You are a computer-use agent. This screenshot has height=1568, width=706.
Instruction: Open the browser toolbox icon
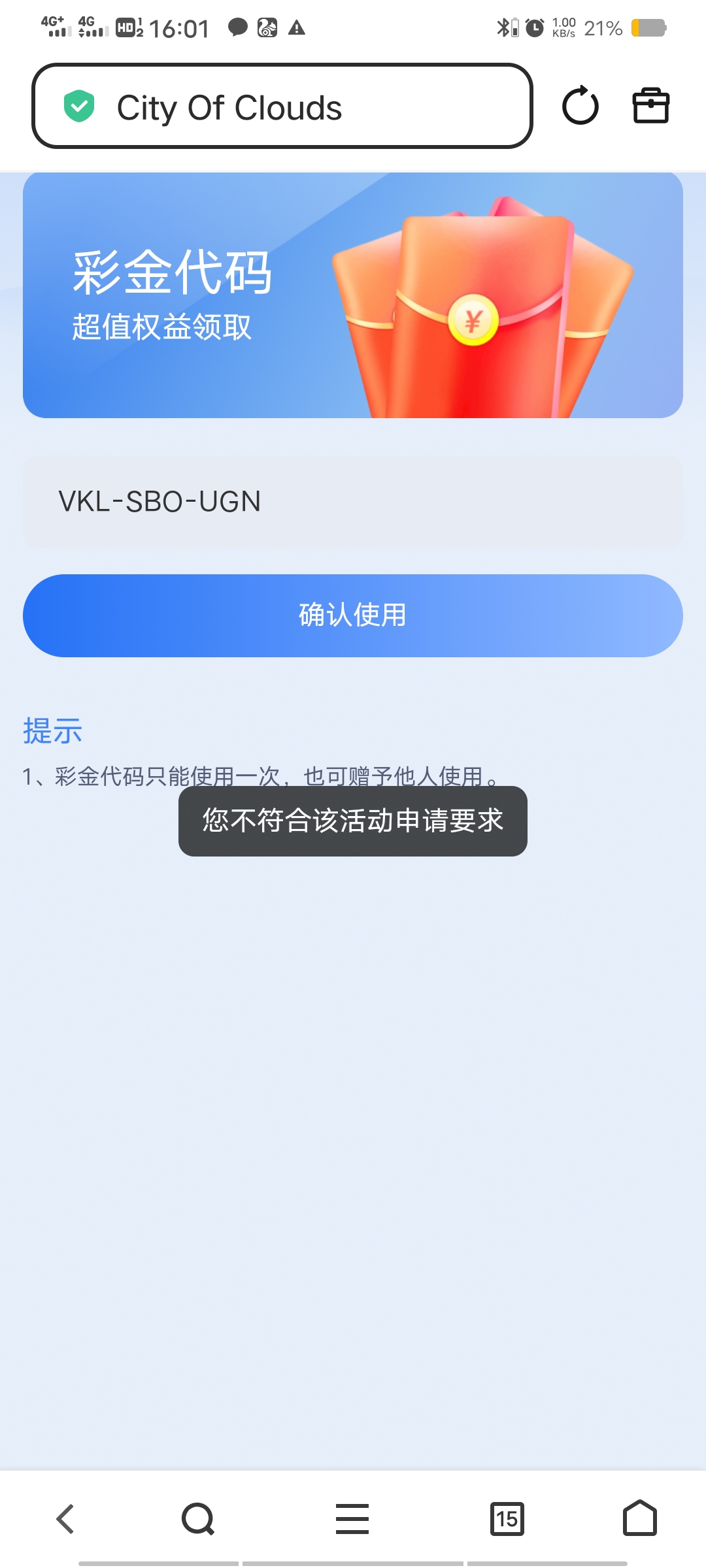(x=650, y=106)
